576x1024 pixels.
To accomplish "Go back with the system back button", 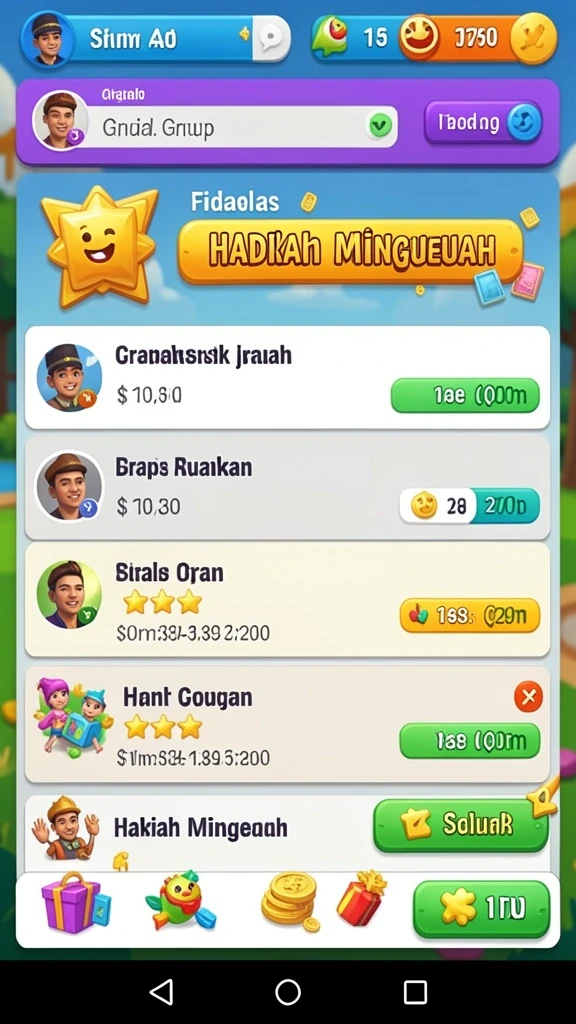I will [161, 992].
